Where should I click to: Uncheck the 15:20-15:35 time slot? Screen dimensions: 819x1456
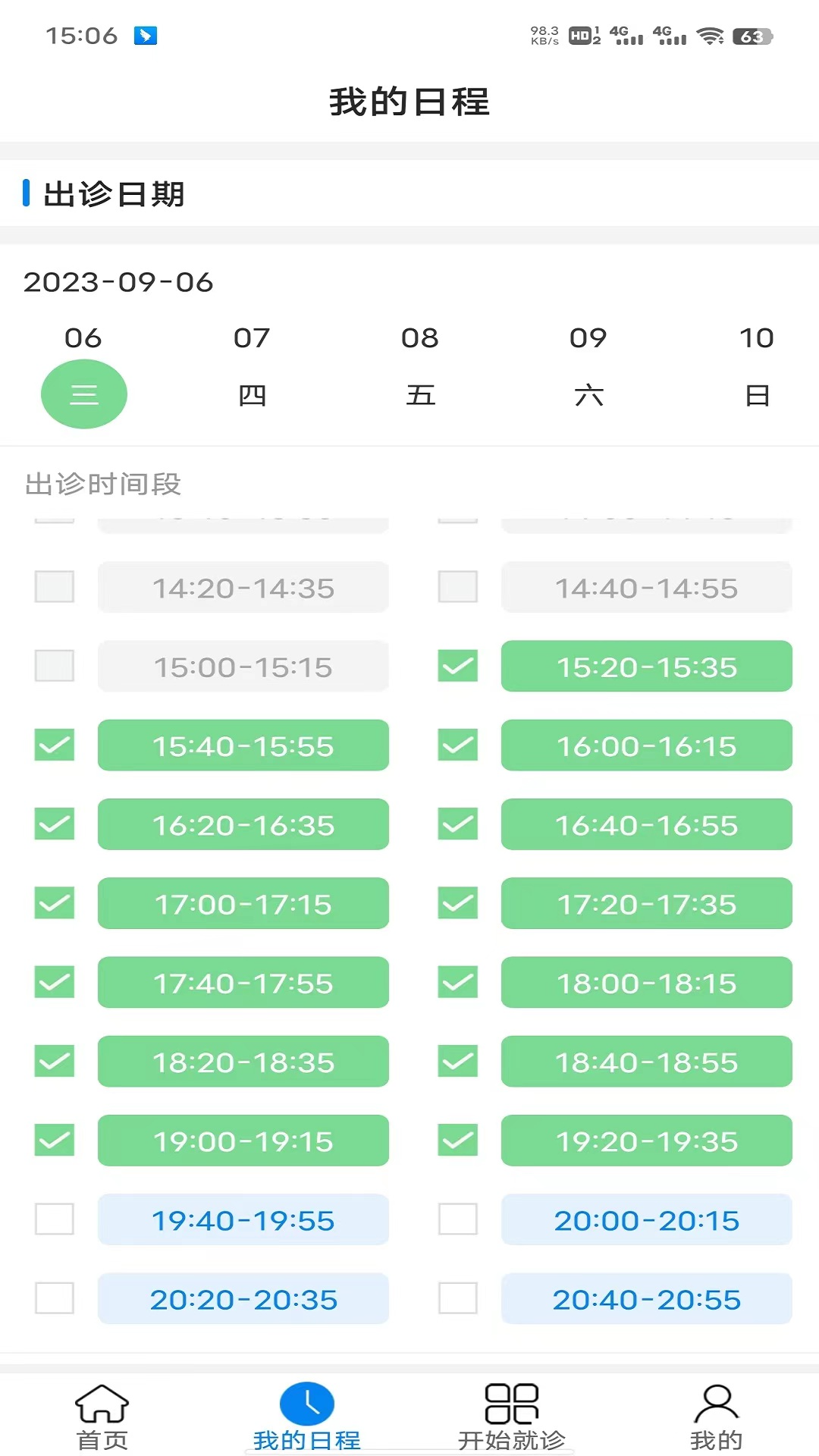458,667
